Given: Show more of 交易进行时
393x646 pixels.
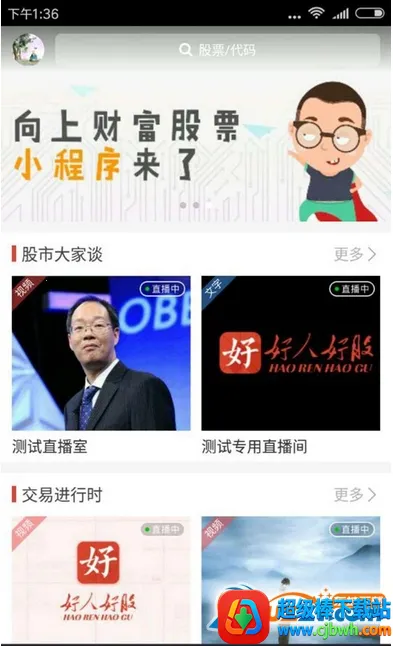Looking at the screenshot, I should click(x=355, y=494).
